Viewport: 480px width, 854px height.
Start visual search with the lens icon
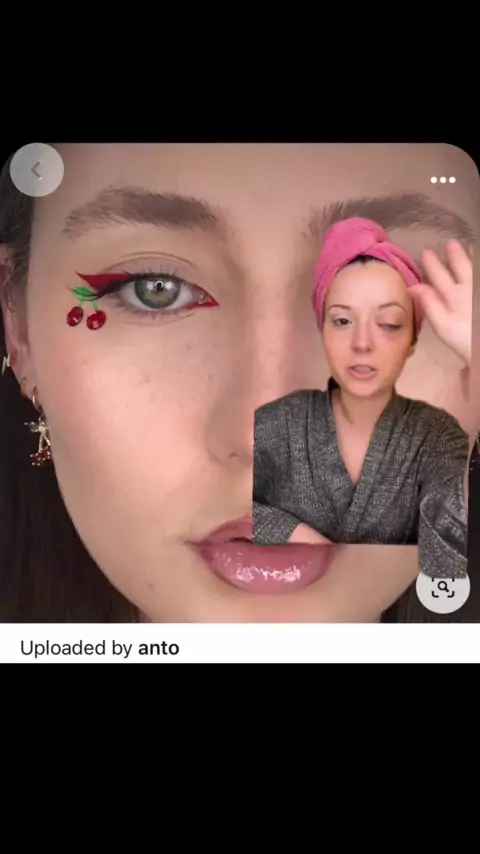(x=442, y=587)
